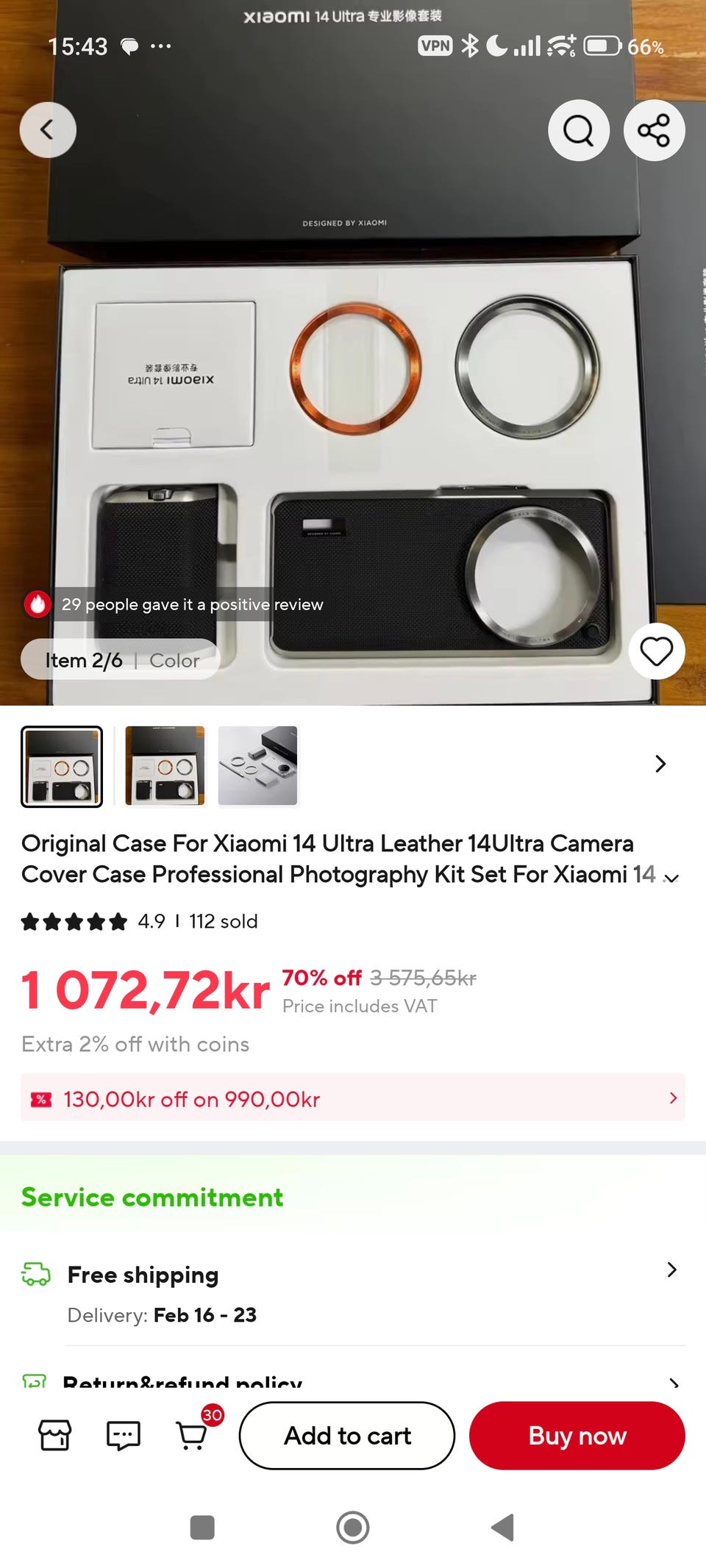Viewport: 706px width, 1568px height.
Task: Tap the back arrow
Action: pos(48,130)
